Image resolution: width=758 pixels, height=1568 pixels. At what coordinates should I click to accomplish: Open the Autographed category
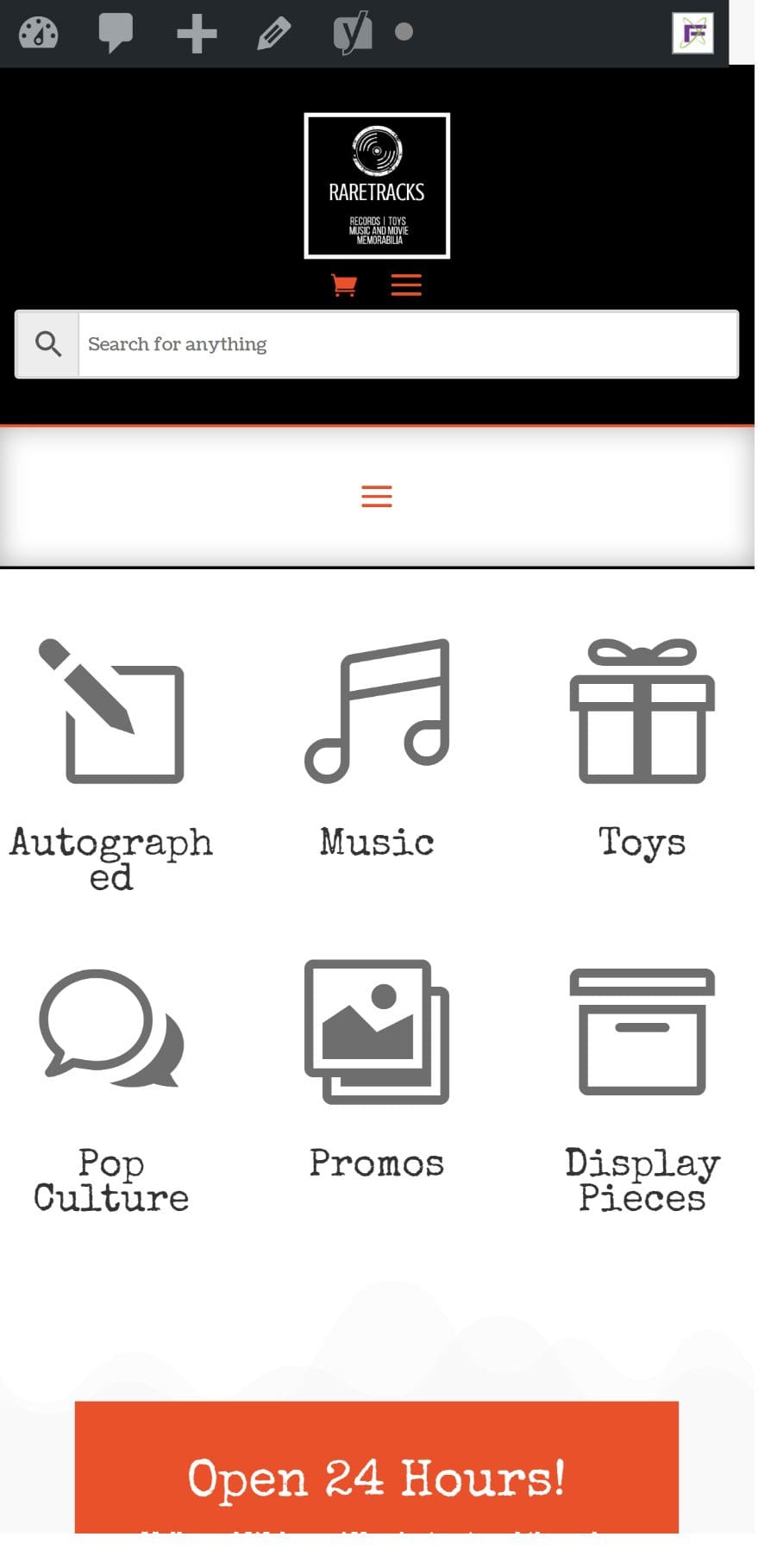(112, 712)
